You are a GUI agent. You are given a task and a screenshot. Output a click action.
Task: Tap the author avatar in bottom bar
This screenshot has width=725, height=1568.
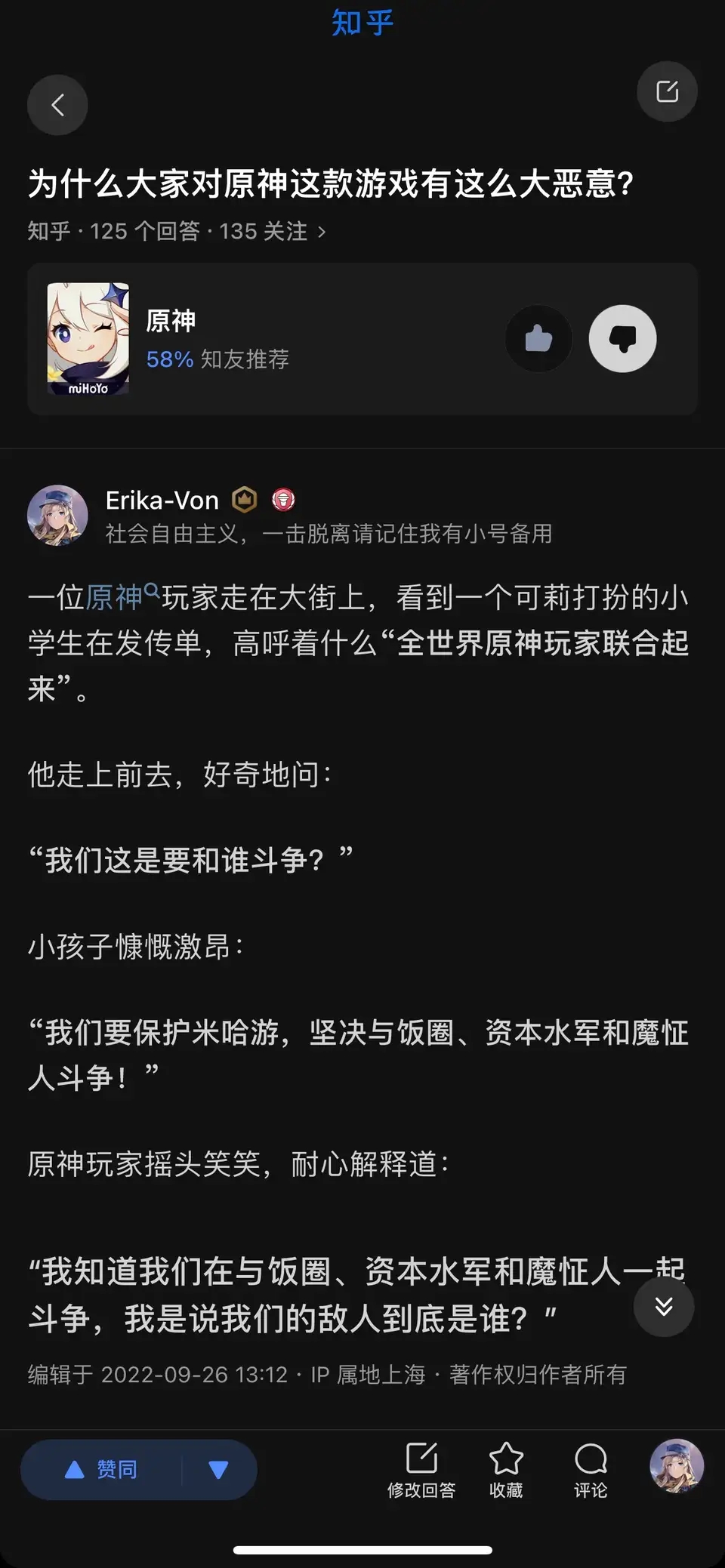(677, 1466)
